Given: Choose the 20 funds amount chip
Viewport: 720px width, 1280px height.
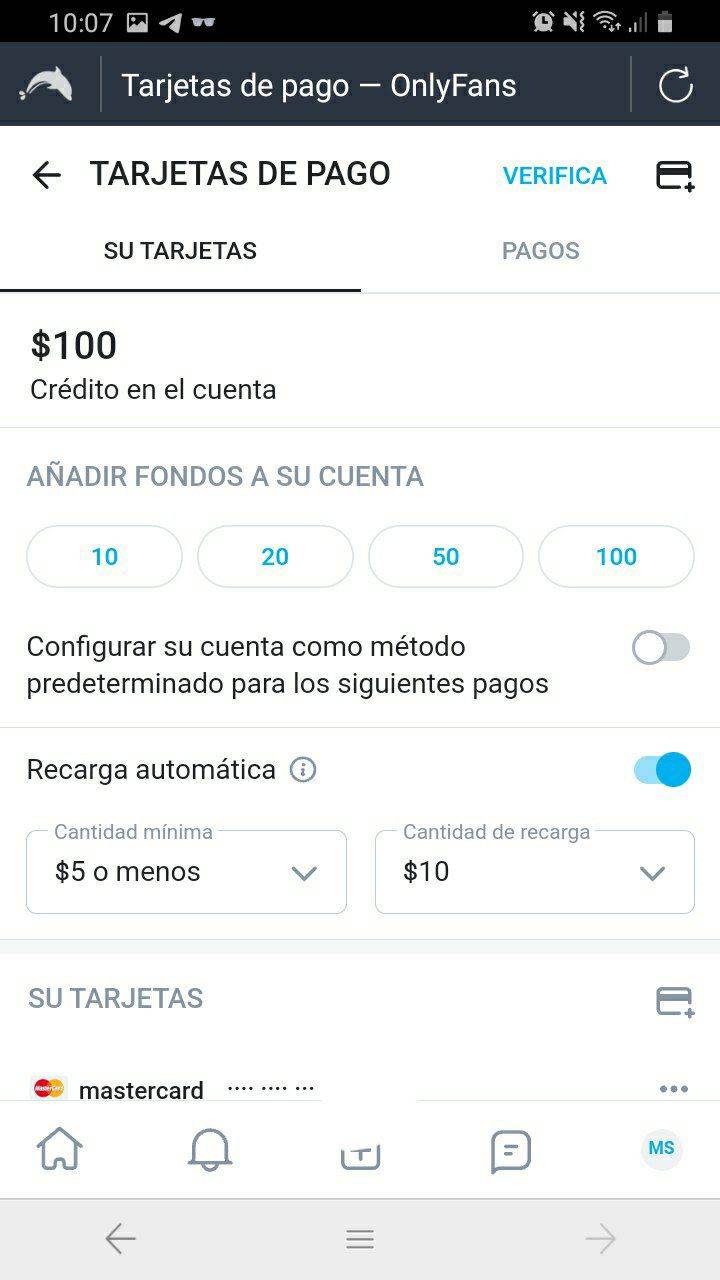Looking at the screenshot, I should pyautogui.click(x=275, y=557).
